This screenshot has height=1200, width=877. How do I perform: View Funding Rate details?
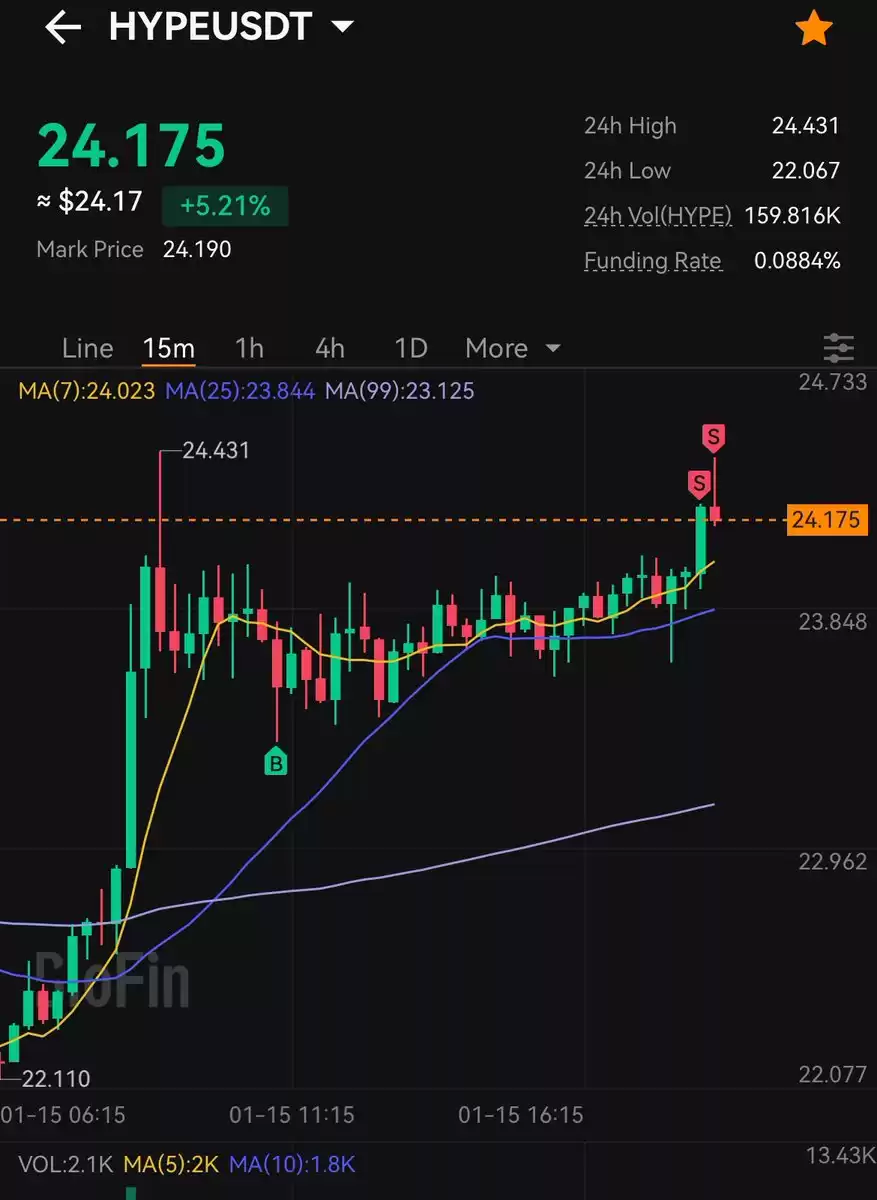click(652, 261)
